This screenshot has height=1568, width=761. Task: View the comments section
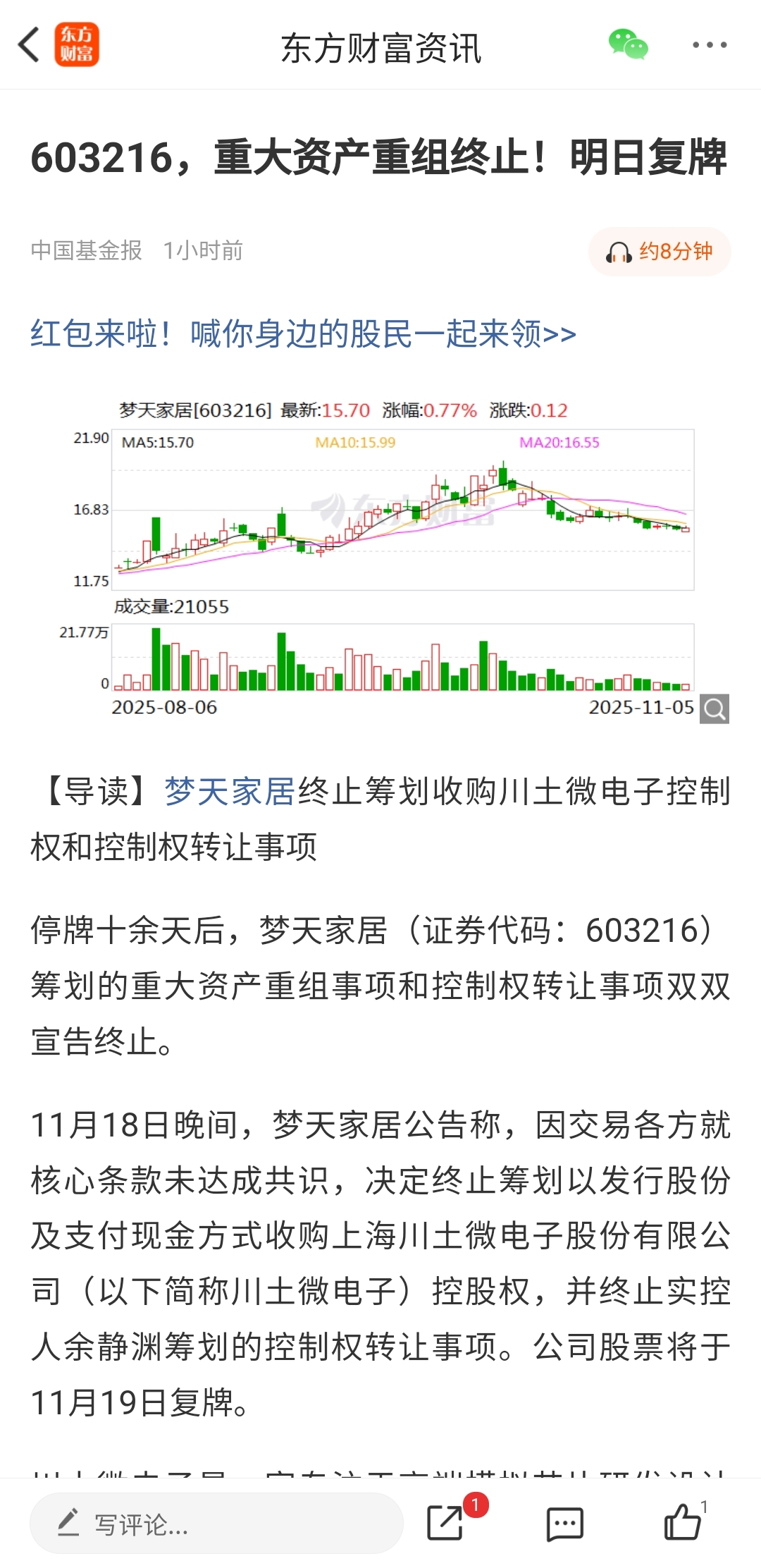[564, 1524]
